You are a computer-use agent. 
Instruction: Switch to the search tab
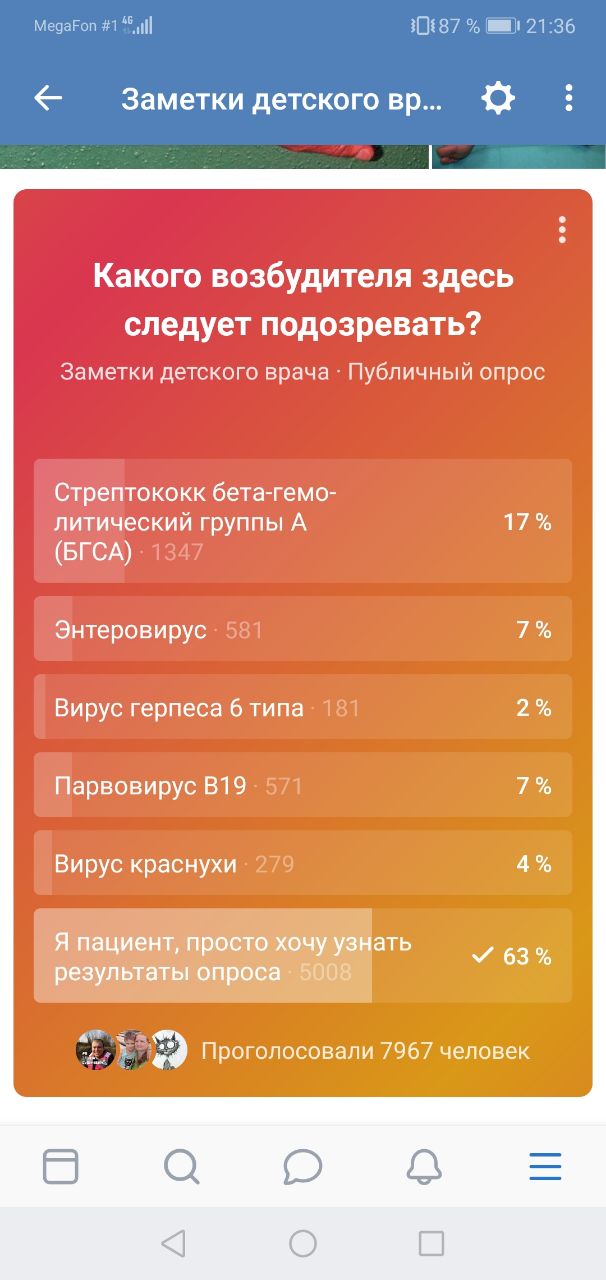[181, 1166]
